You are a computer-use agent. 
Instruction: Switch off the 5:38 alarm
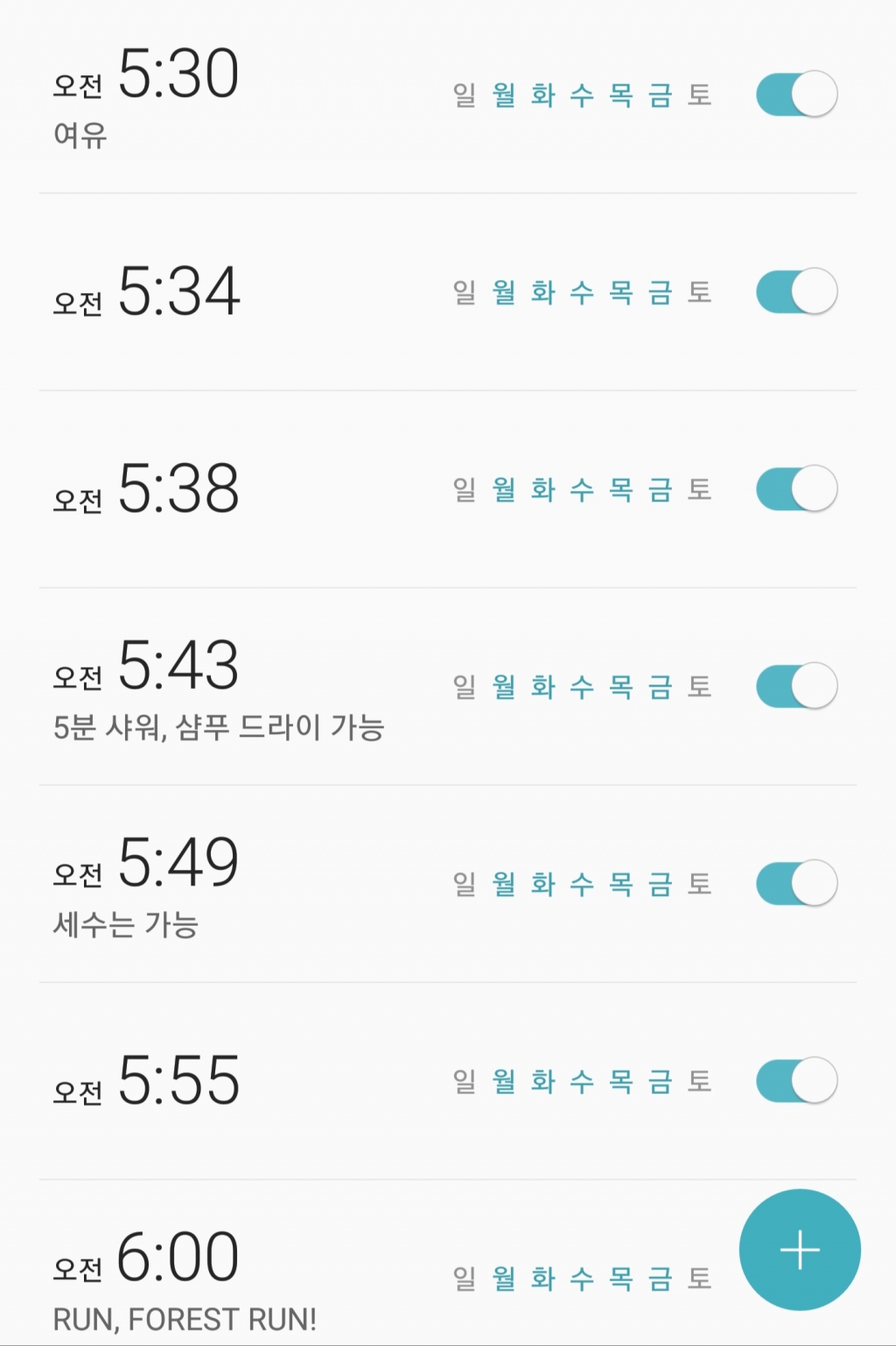(796, 488)
